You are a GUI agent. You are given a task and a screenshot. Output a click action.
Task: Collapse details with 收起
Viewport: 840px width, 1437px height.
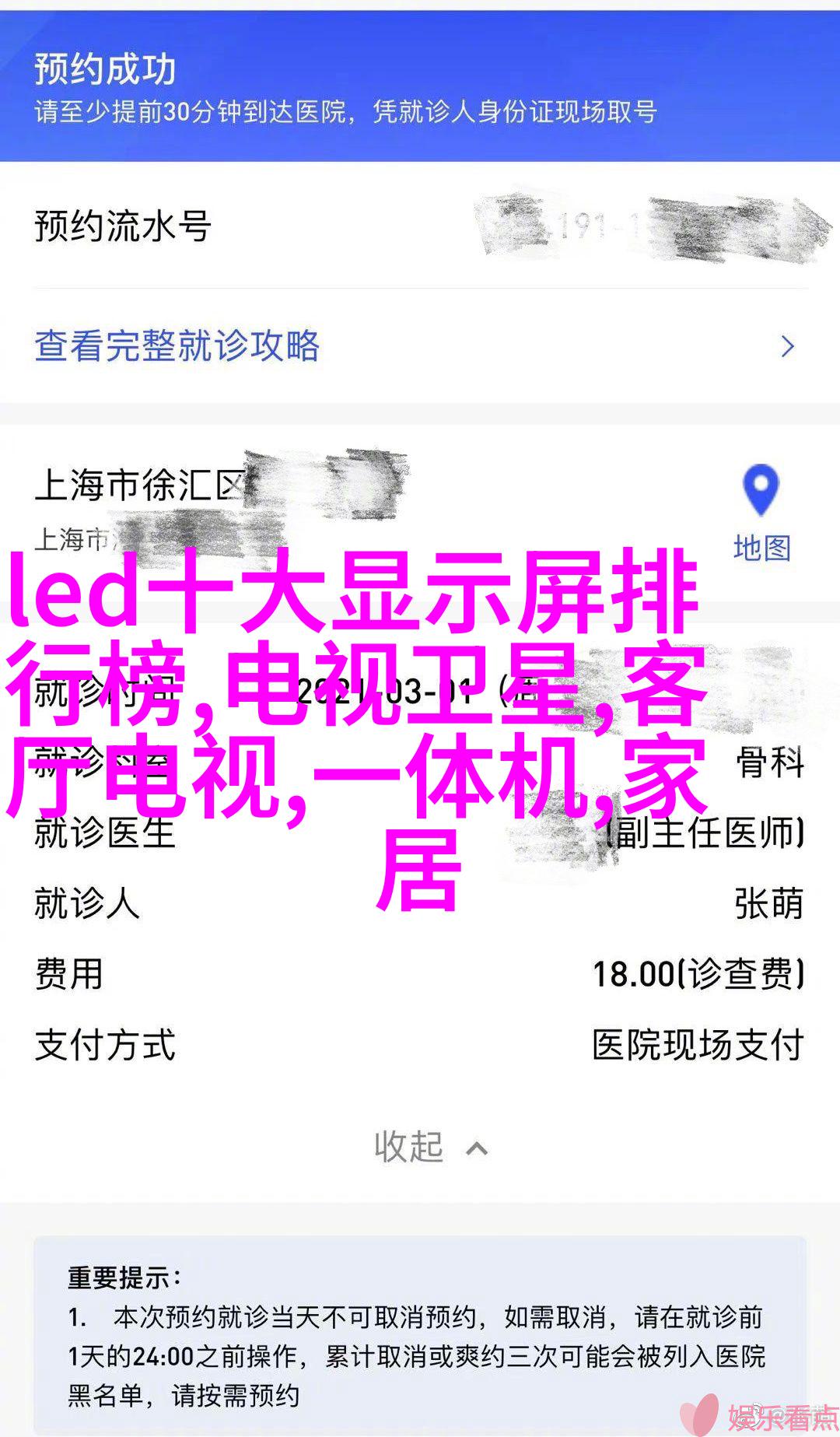[x=430, y=1147]
